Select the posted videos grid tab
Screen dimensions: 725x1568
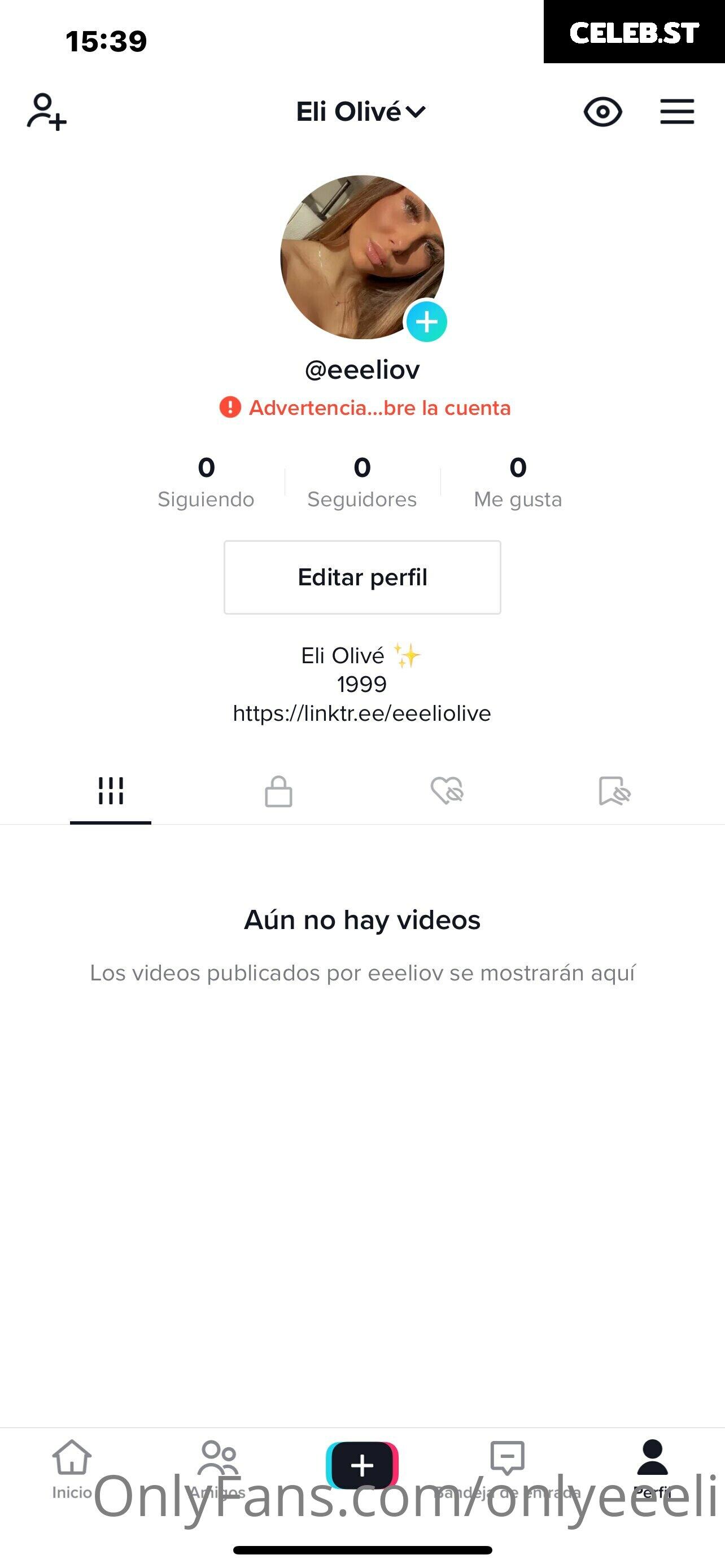111,791
